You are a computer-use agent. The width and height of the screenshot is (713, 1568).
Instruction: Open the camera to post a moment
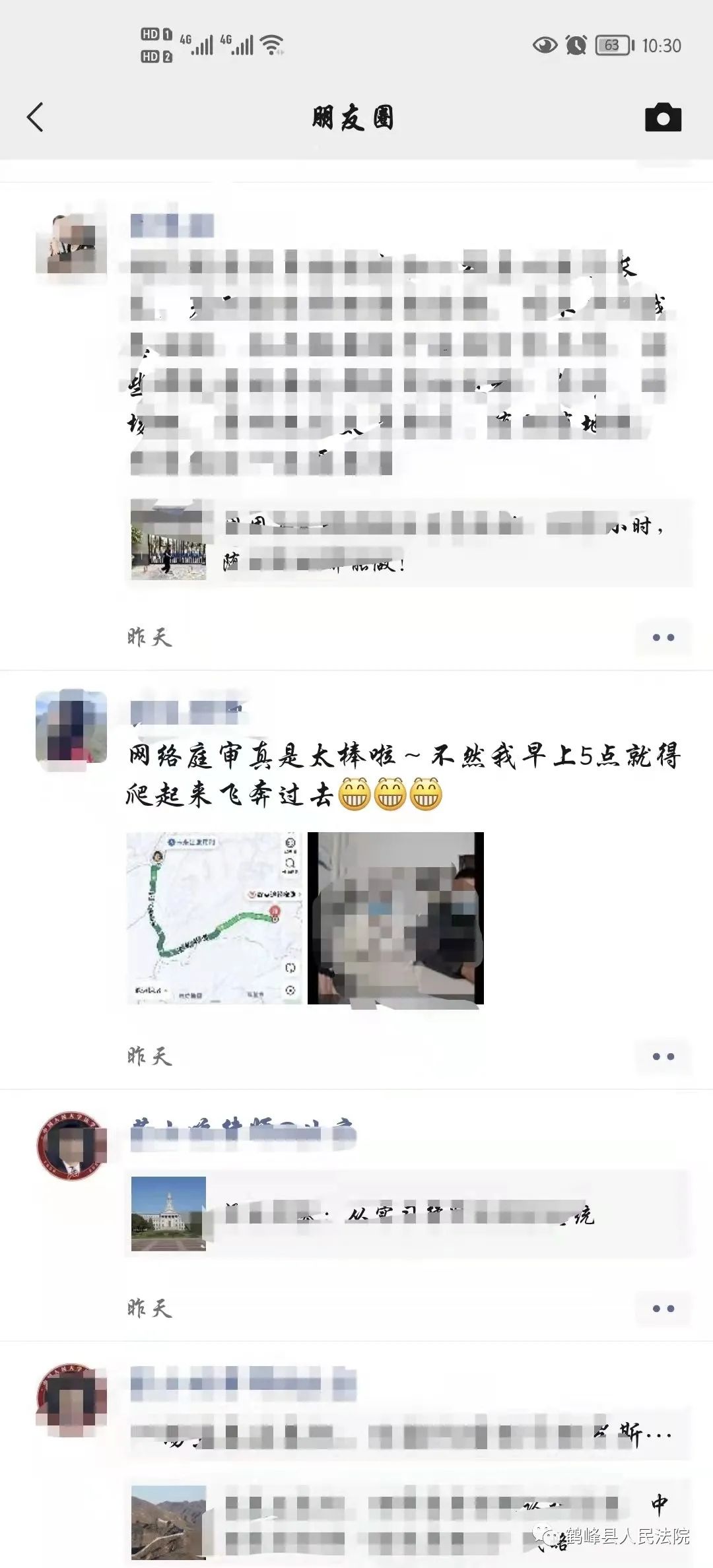point(663,118)
